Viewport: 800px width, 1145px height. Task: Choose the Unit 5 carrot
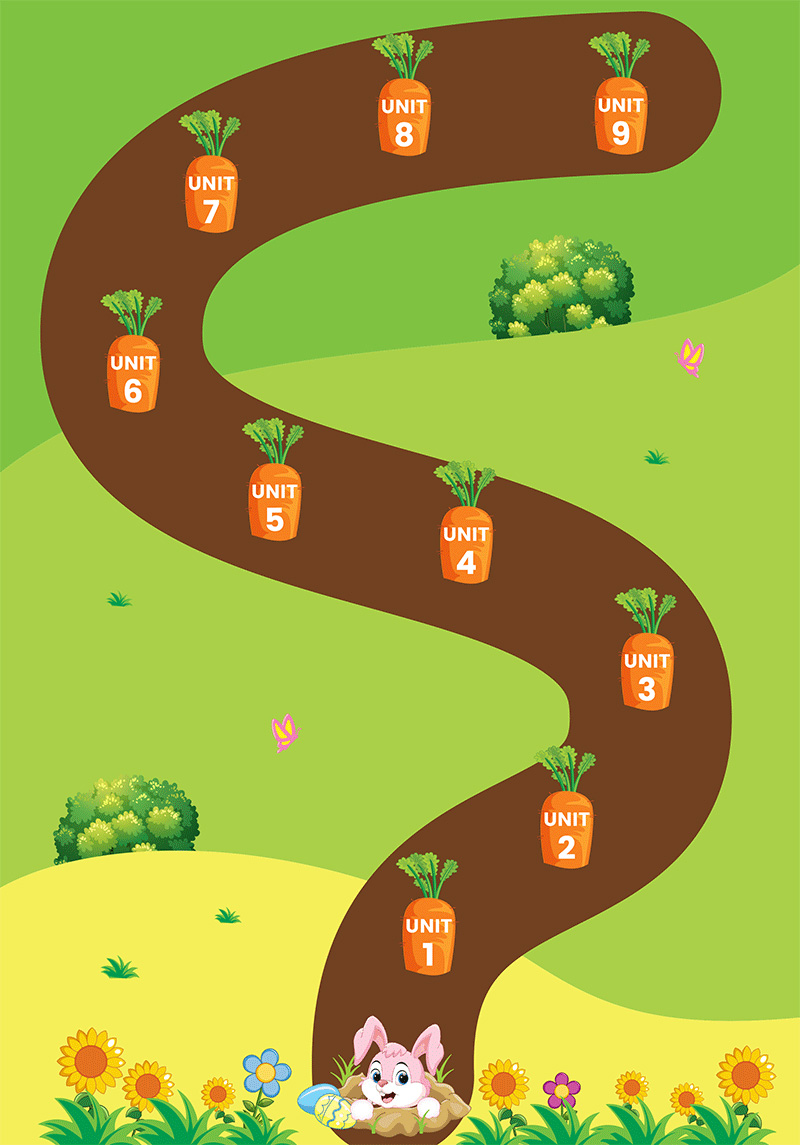274,503
